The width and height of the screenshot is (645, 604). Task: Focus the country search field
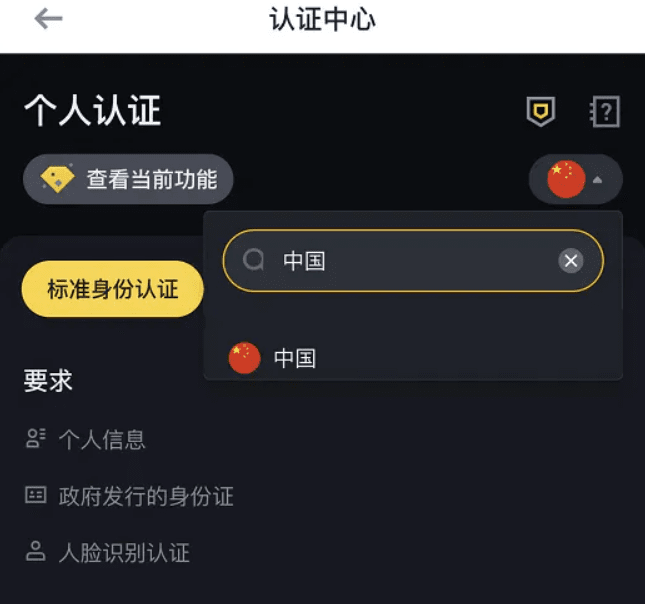click(400, 261)
